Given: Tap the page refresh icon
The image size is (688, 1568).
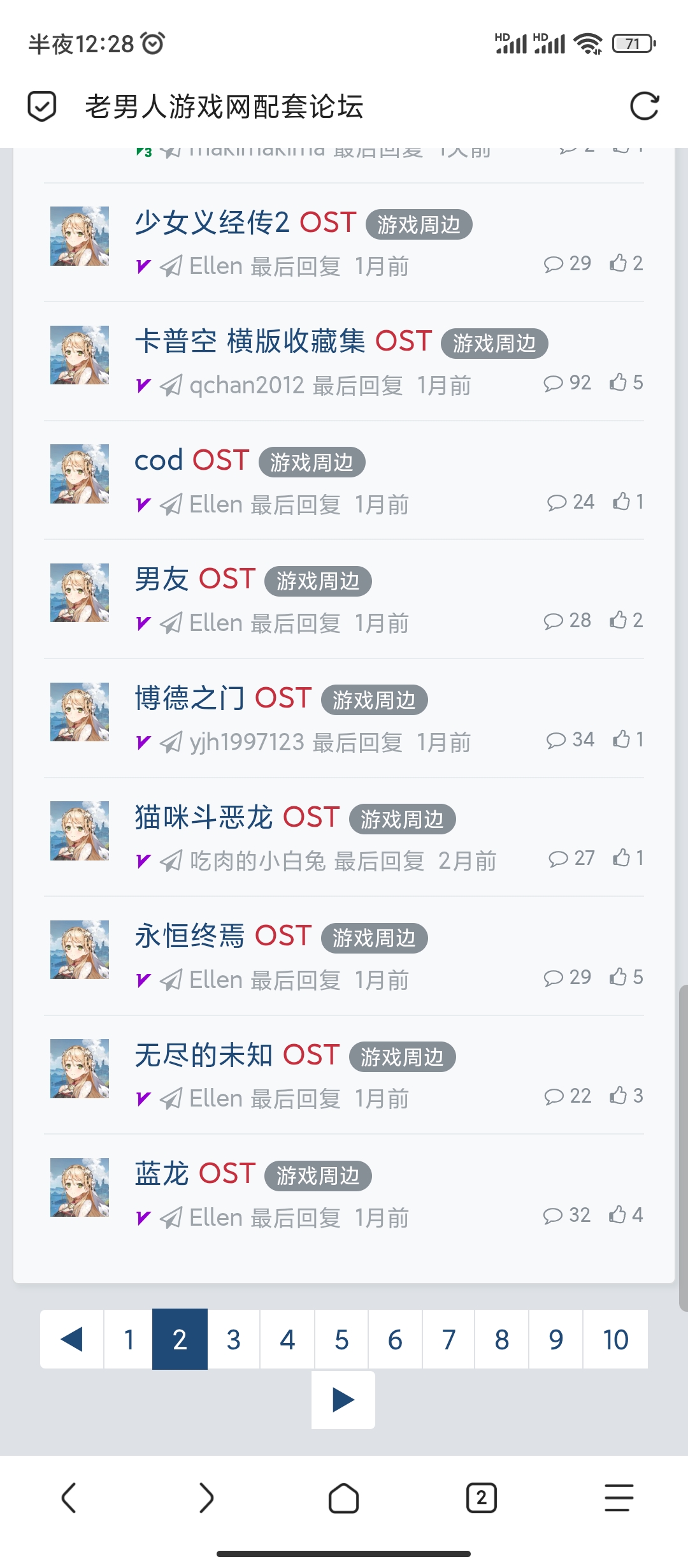Looking at the screenshot, I should 645,106.
